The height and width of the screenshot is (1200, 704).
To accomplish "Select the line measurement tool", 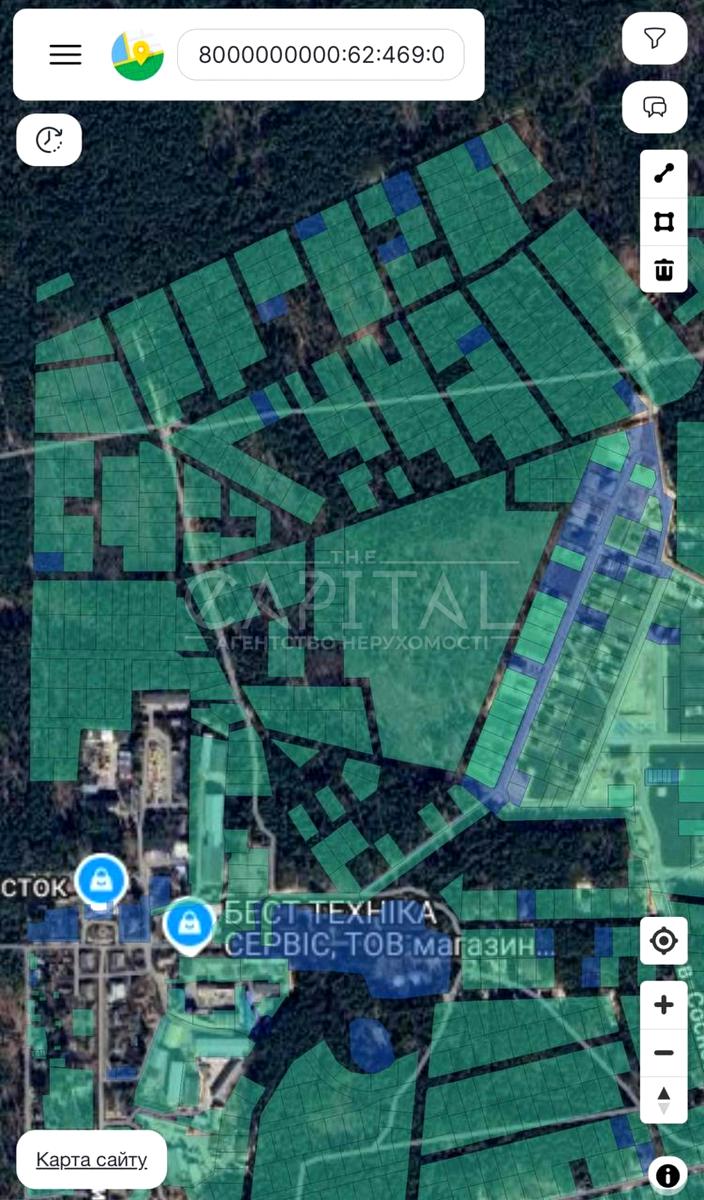I will 664,173.
